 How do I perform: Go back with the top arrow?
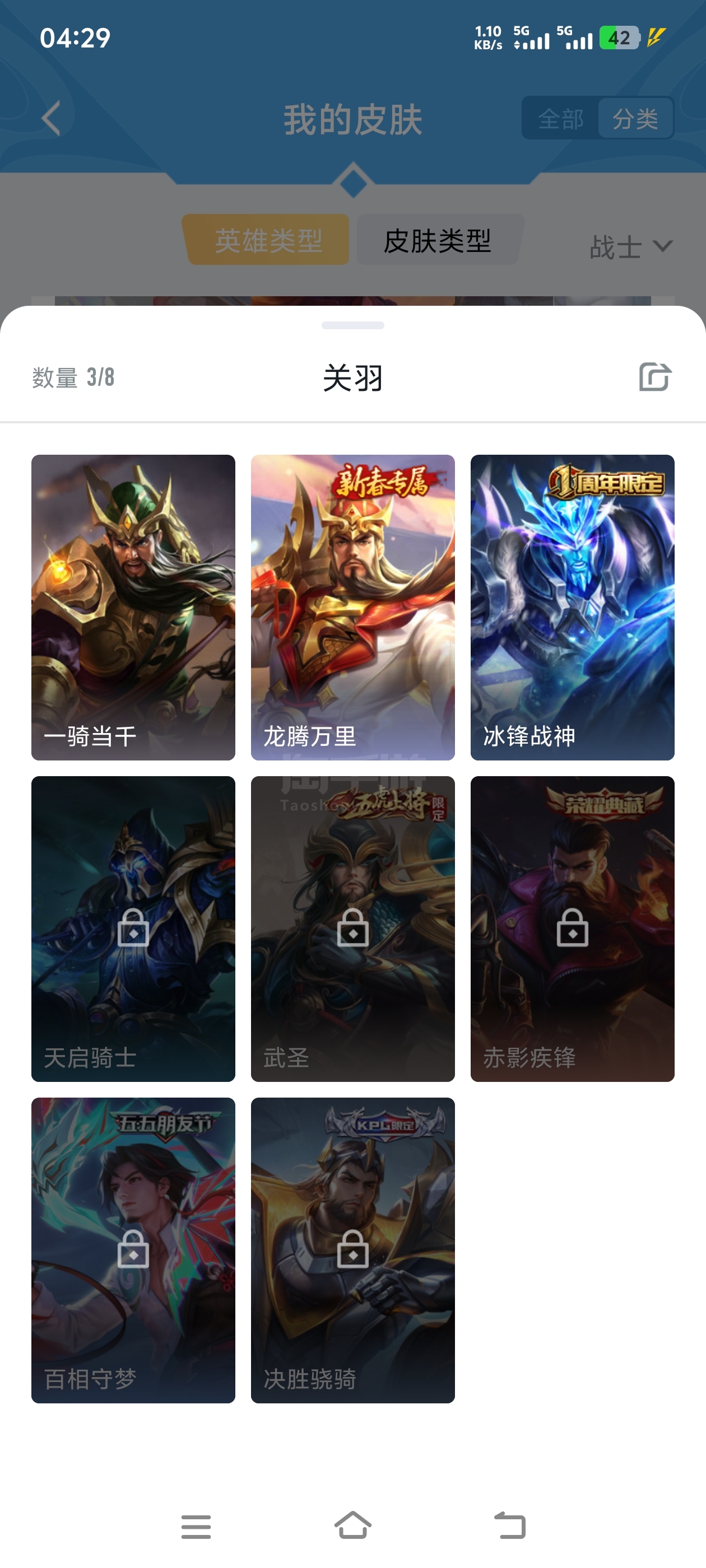[51, 118]
